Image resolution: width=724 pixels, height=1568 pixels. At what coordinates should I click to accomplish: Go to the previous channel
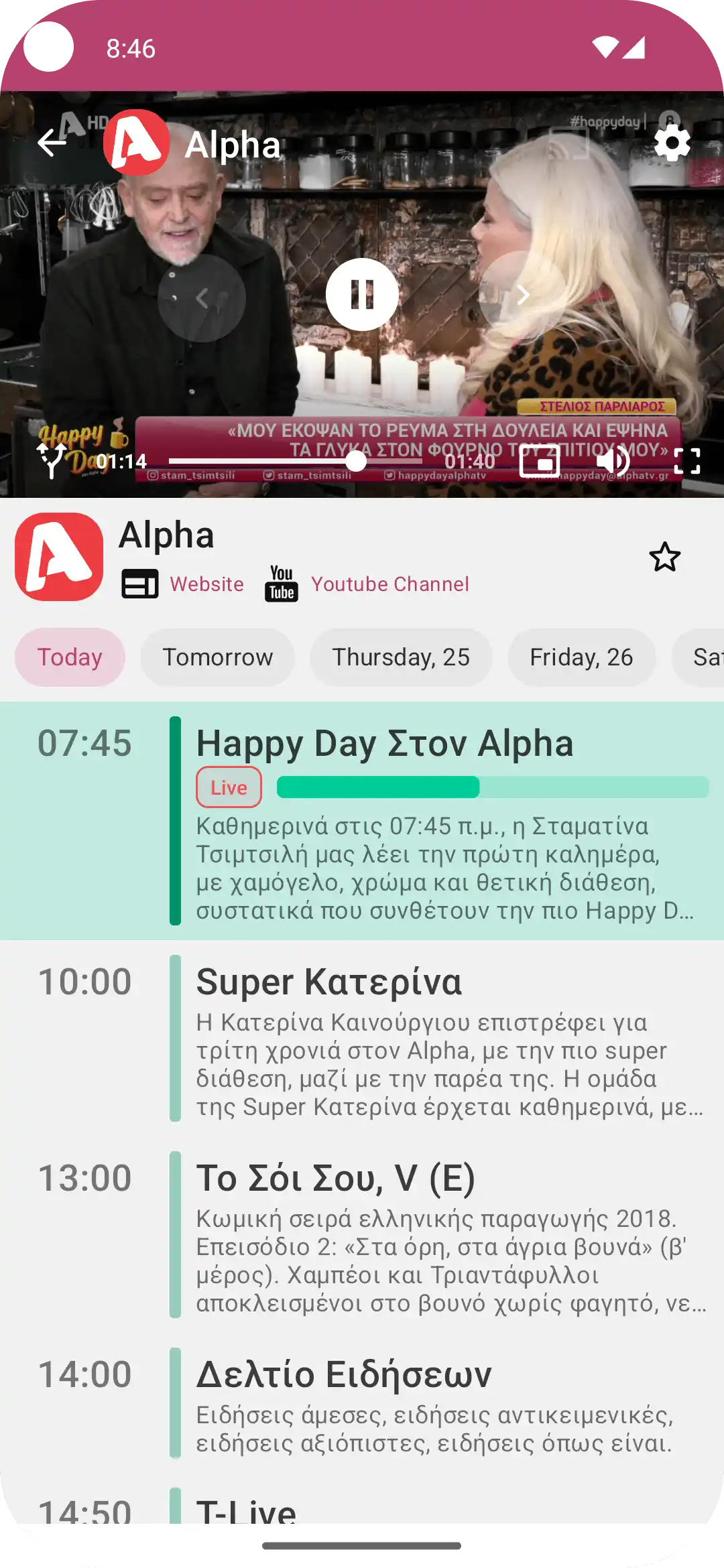point(202,298)
